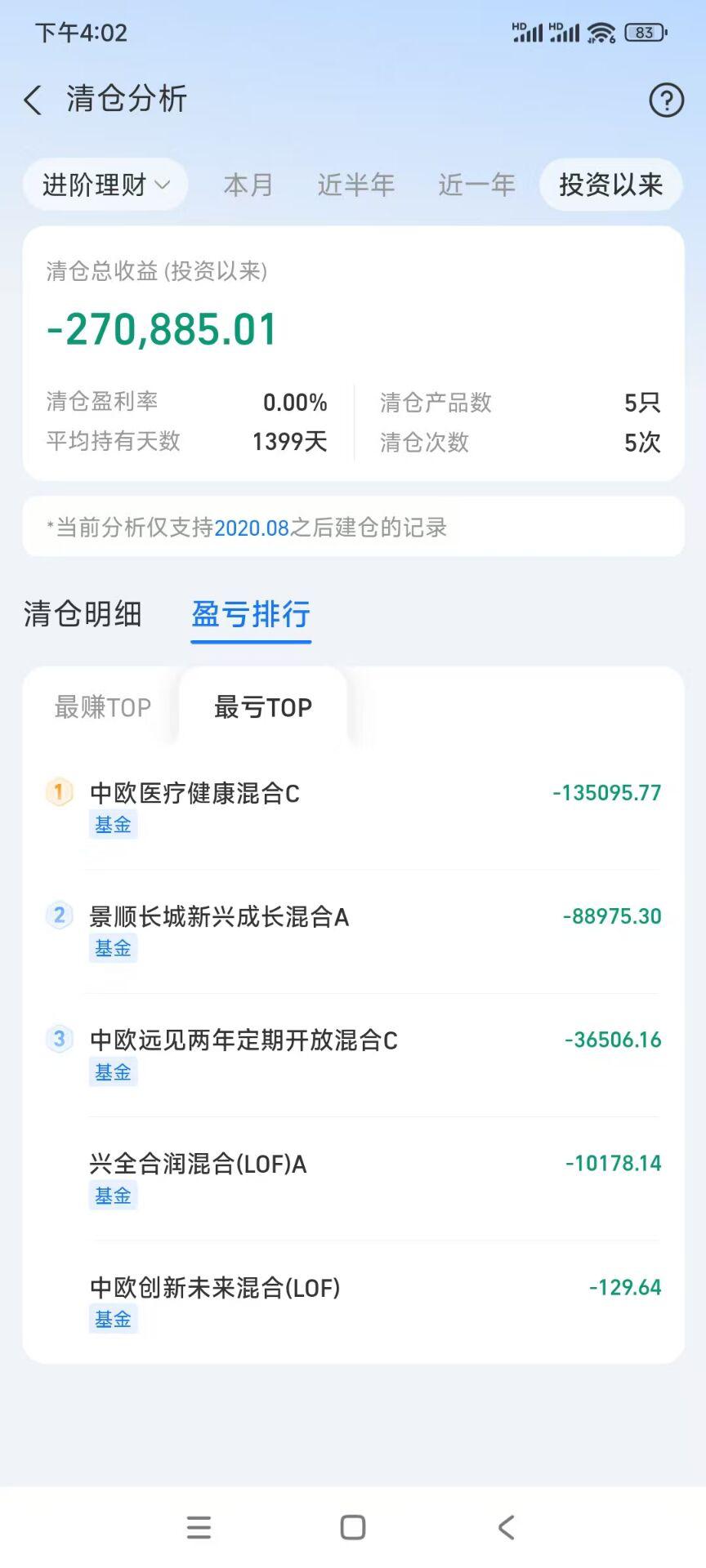Select the 盈亏排行 tab
The height and width of the screenshot is (1568, 706).
[251, 614]
